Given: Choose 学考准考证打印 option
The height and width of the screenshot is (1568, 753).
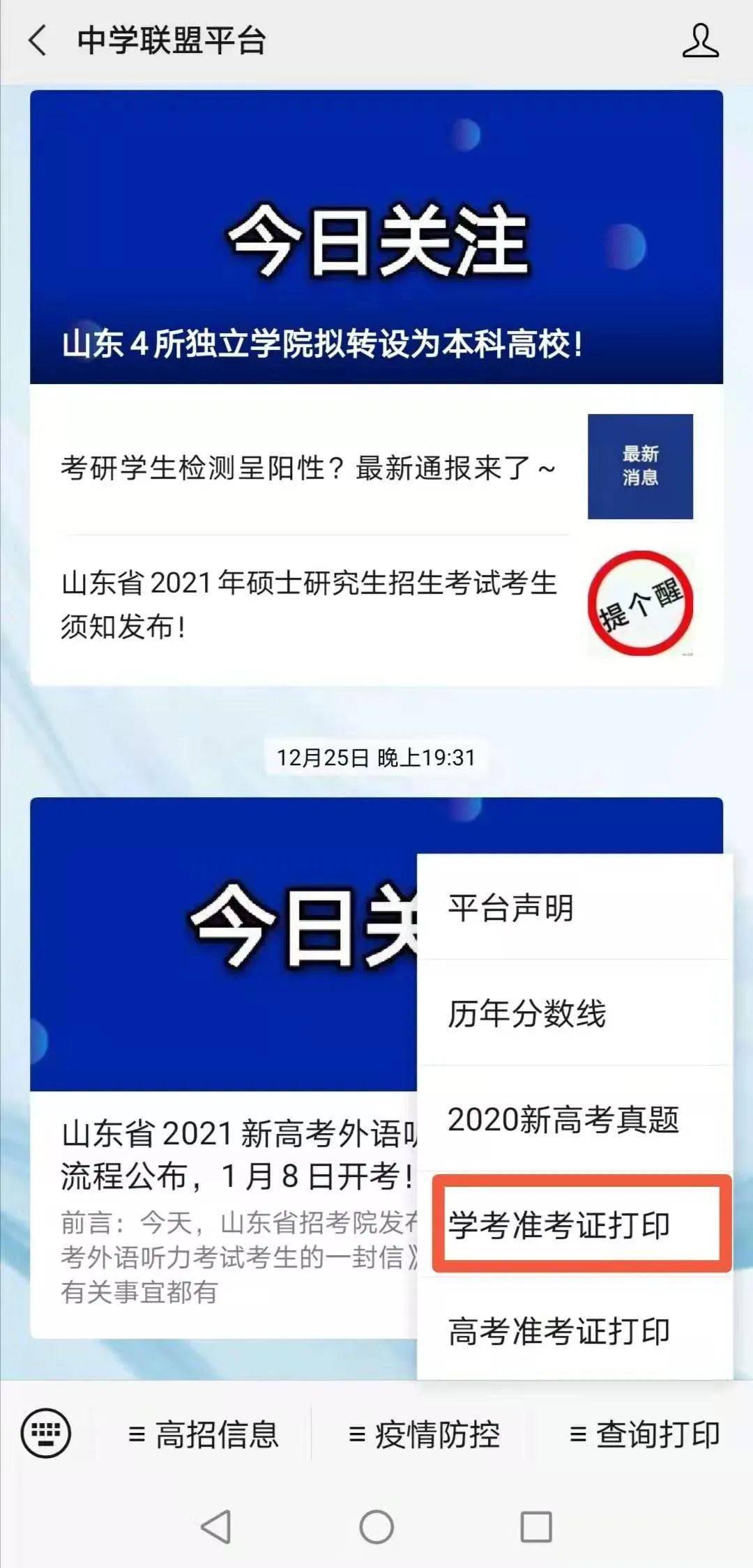Looking at the screenshot, I should coord(580,1224).
